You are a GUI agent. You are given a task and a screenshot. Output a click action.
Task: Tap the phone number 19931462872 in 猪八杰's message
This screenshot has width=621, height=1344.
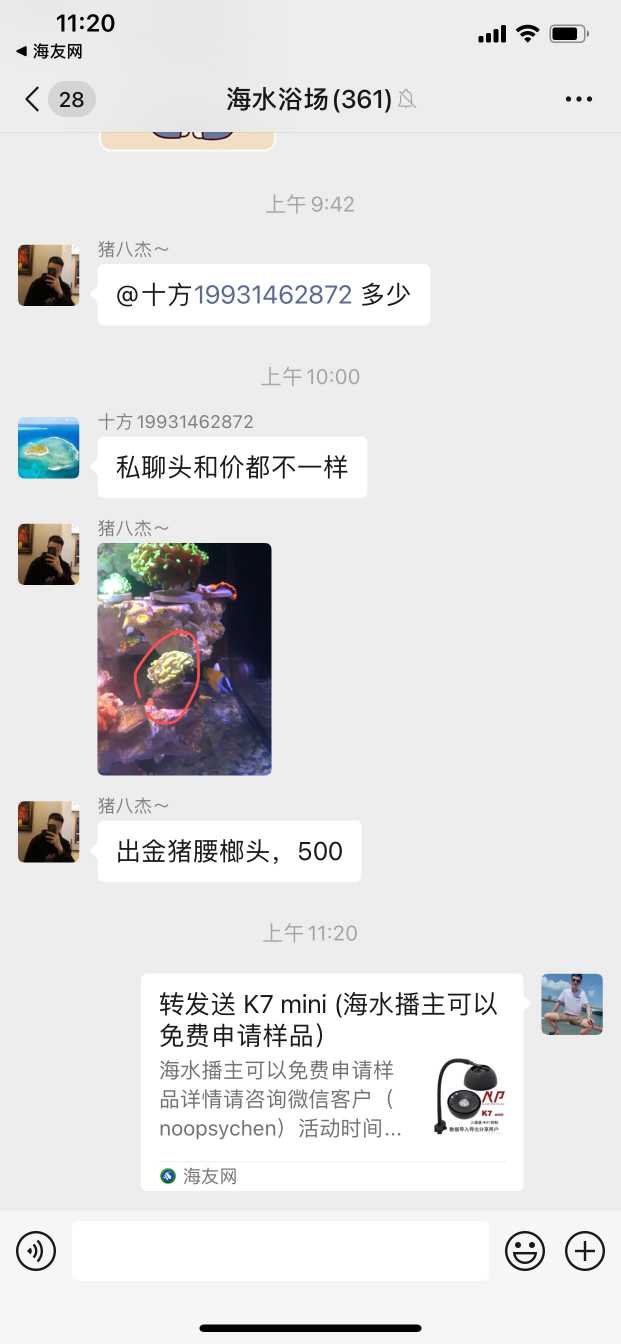tap(273, 295)
